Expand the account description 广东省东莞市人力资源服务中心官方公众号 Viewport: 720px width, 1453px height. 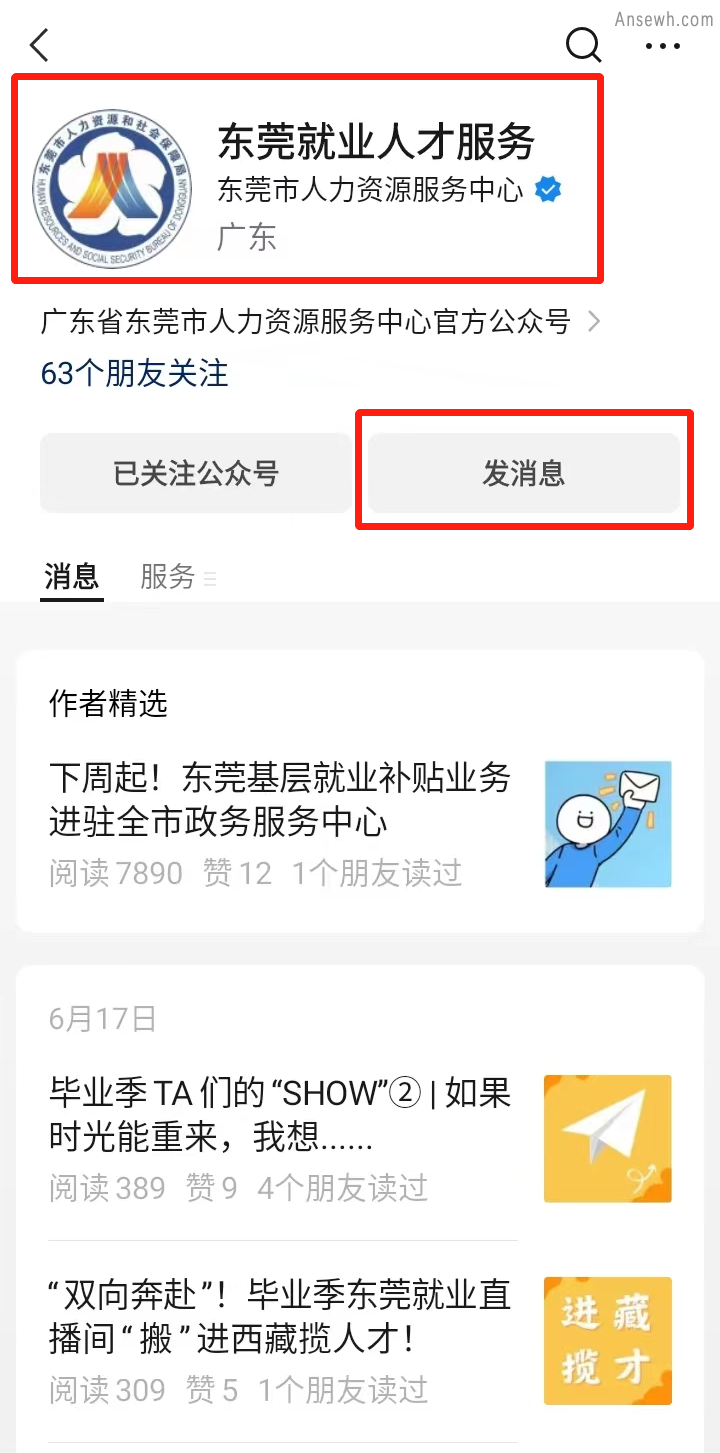[320, 322]
